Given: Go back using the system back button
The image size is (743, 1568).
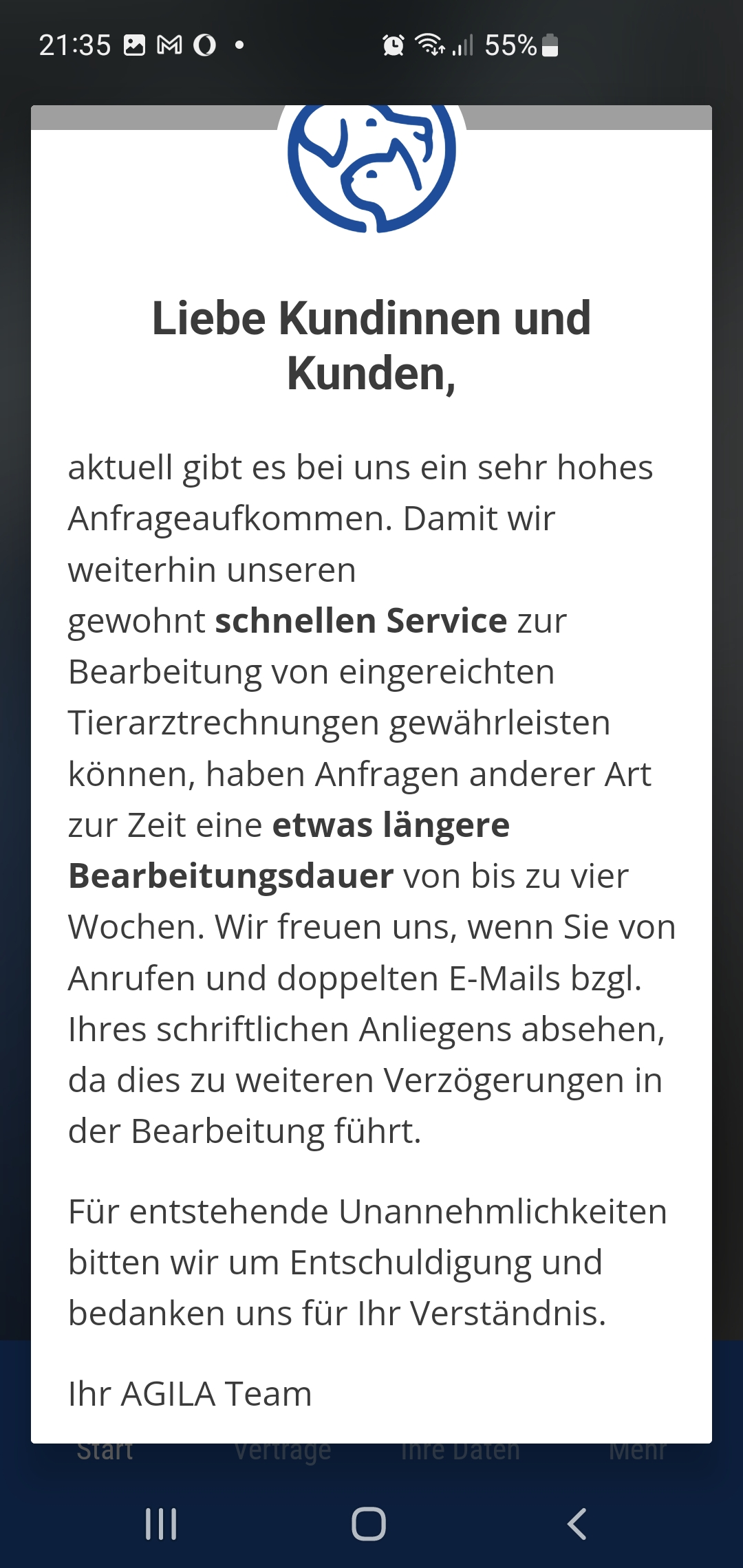Looking at the screenshot, I should pos(577,1524).
